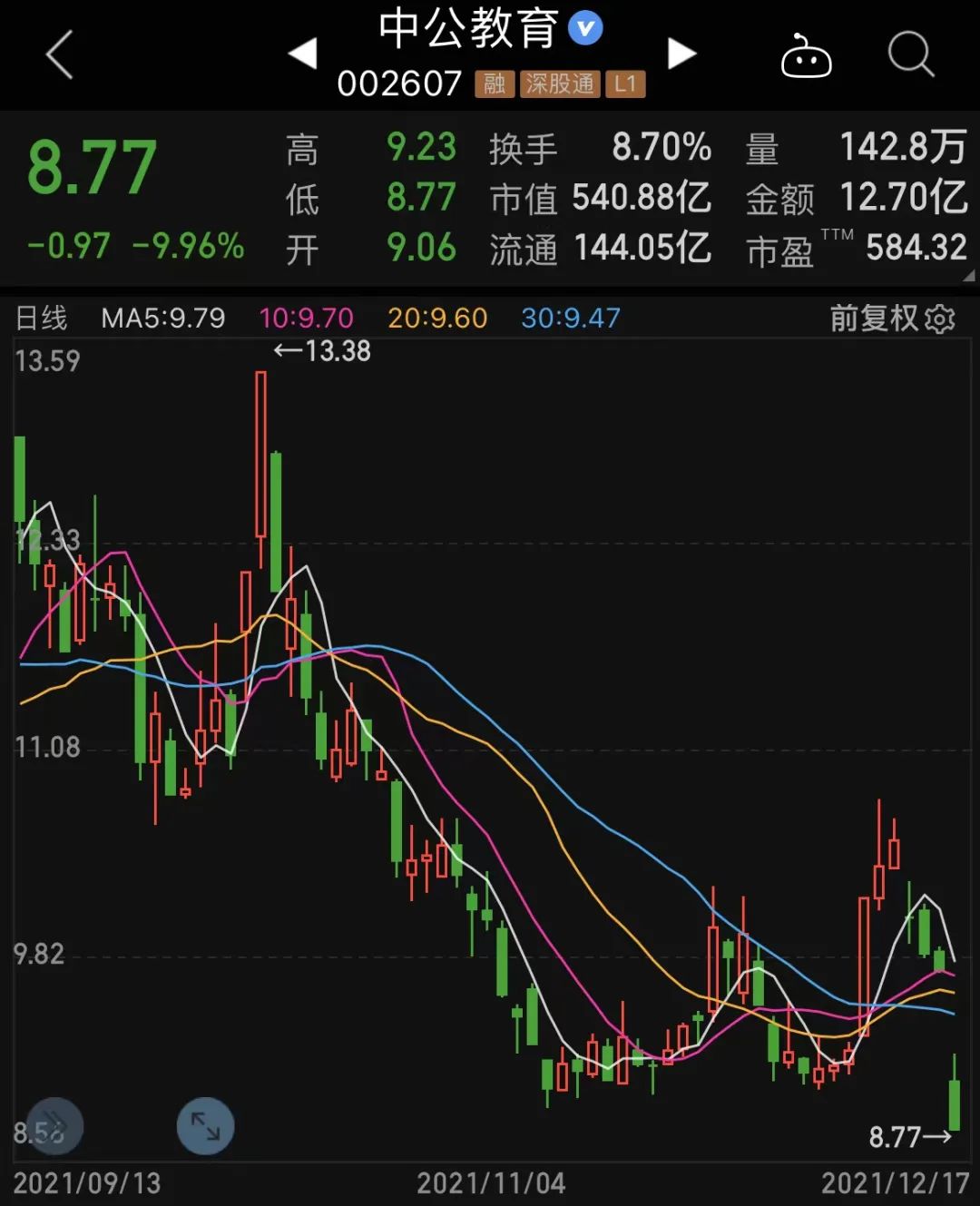Screen dimensions: 980x1206
Task: Tap the double-arrow button on the chart
Action: [x=54, y=1126]
